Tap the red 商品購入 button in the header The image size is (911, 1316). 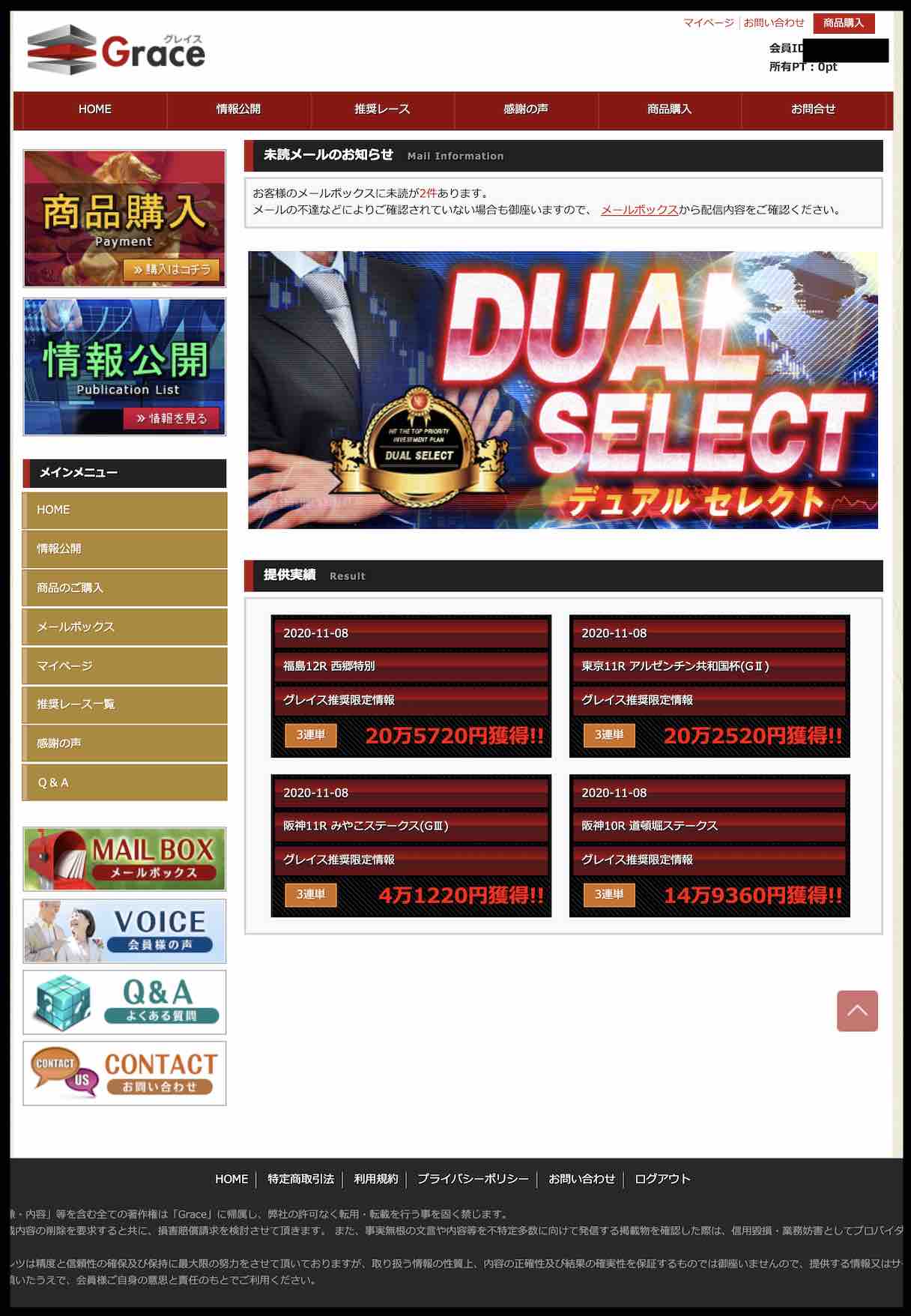pyautogui.click(x=843, y=23)
